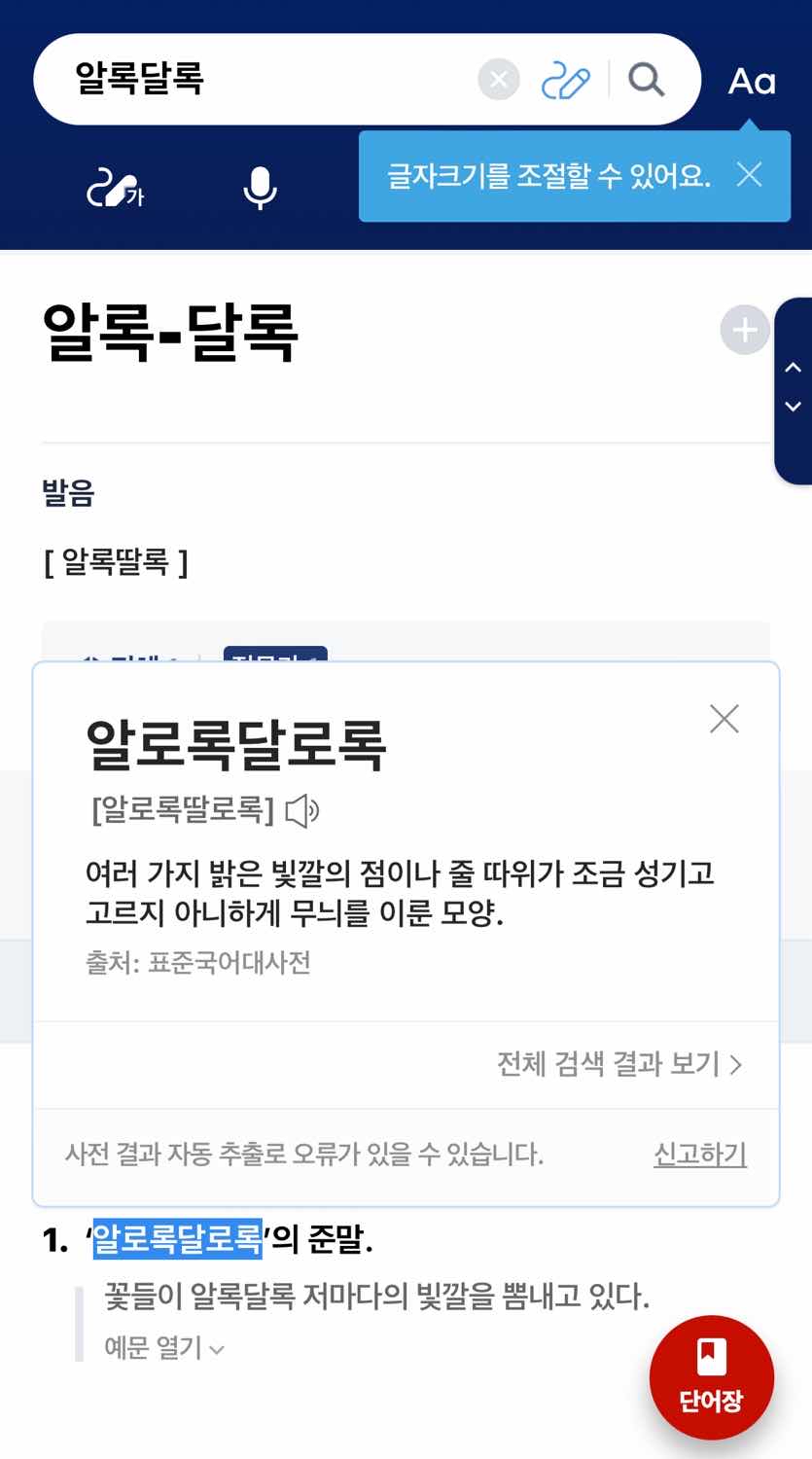Screen dimensions: 812x1459
Task: Play pronunciation of 알로록달로록
Action: tap(302, 810)
